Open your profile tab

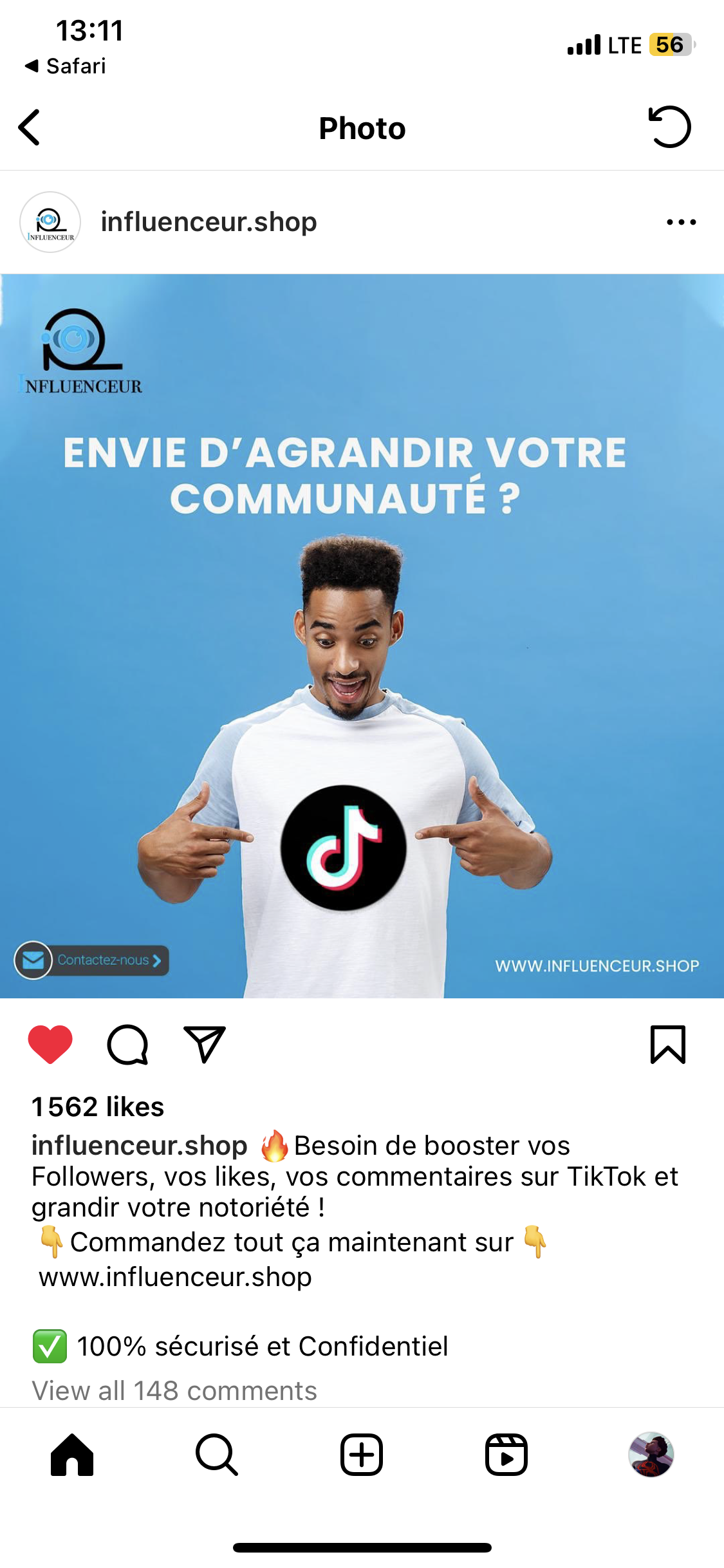pyautogui.click(x=651, y=1455)
